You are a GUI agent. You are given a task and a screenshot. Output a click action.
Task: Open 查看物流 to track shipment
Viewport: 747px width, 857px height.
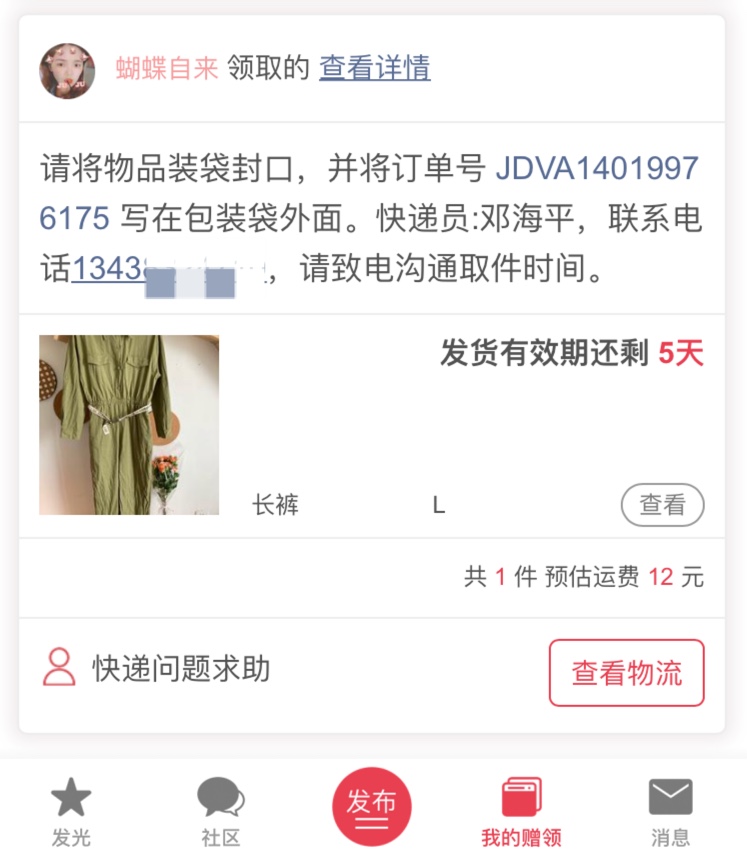coord(626,673)
